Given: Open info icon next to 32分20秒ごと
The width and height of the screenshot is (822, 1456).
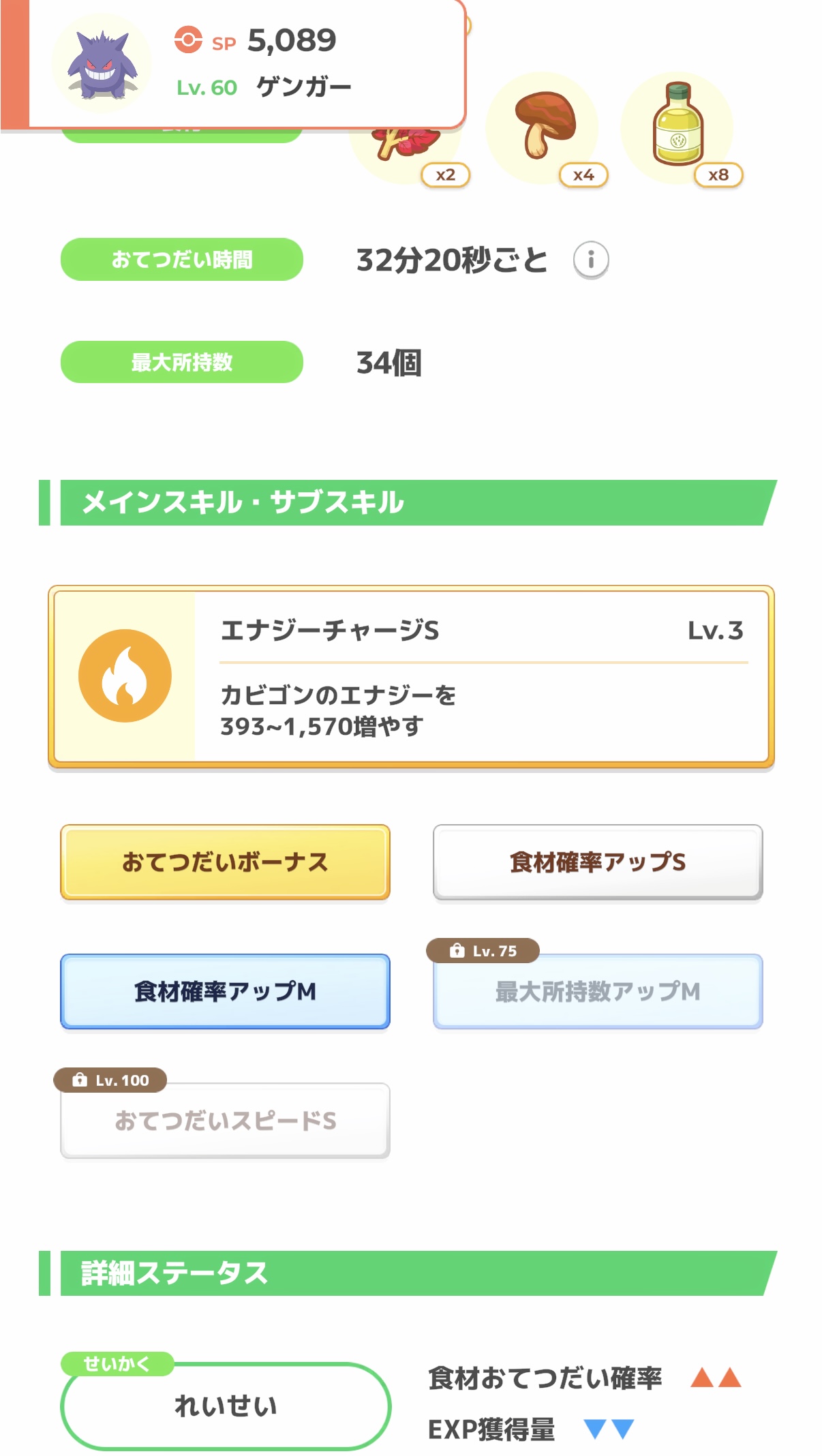Looking at the screenshot, I should click(590, 260).
